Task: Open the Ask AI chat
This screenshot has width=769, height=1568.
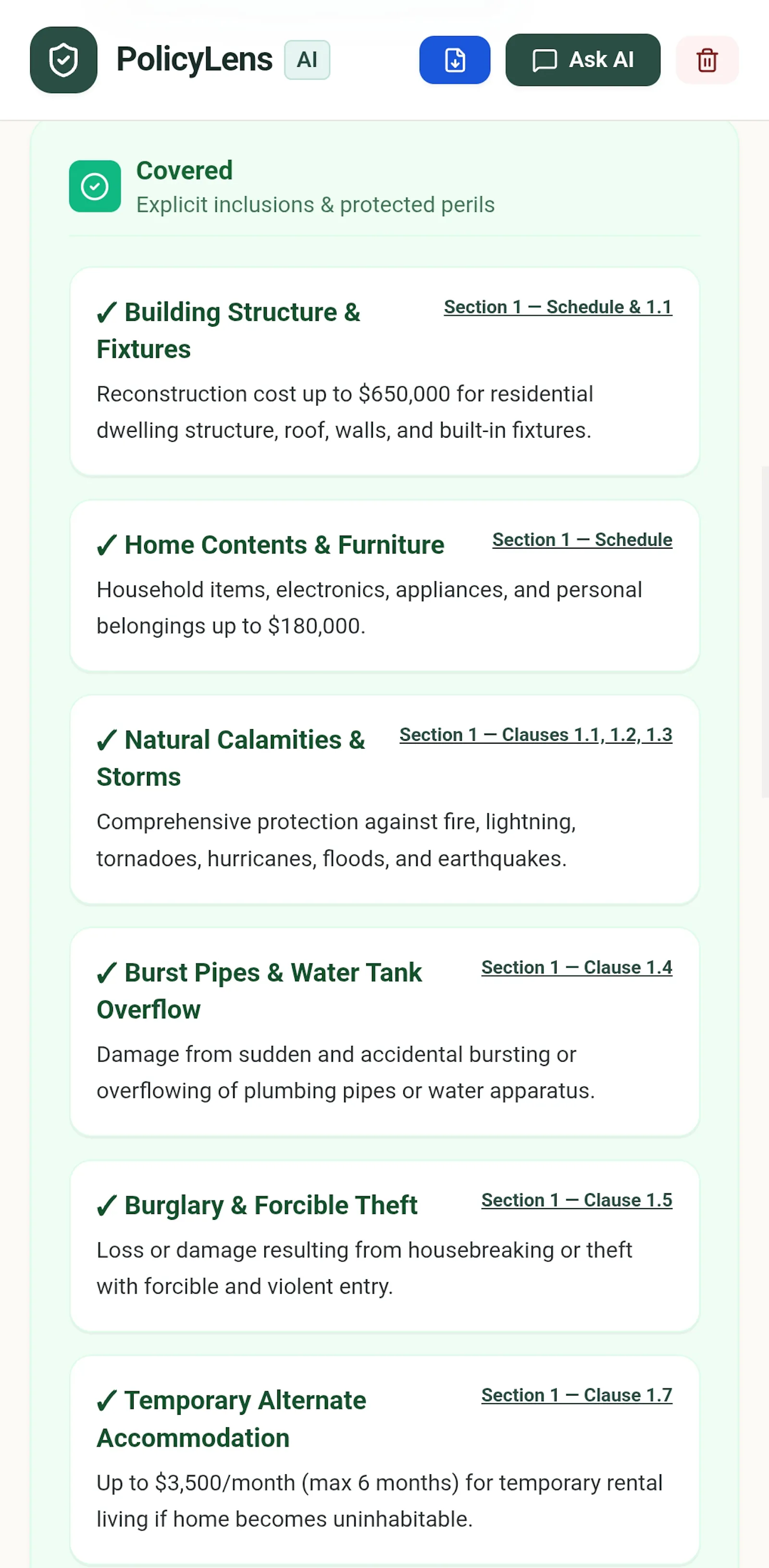Action: [583, 60]
